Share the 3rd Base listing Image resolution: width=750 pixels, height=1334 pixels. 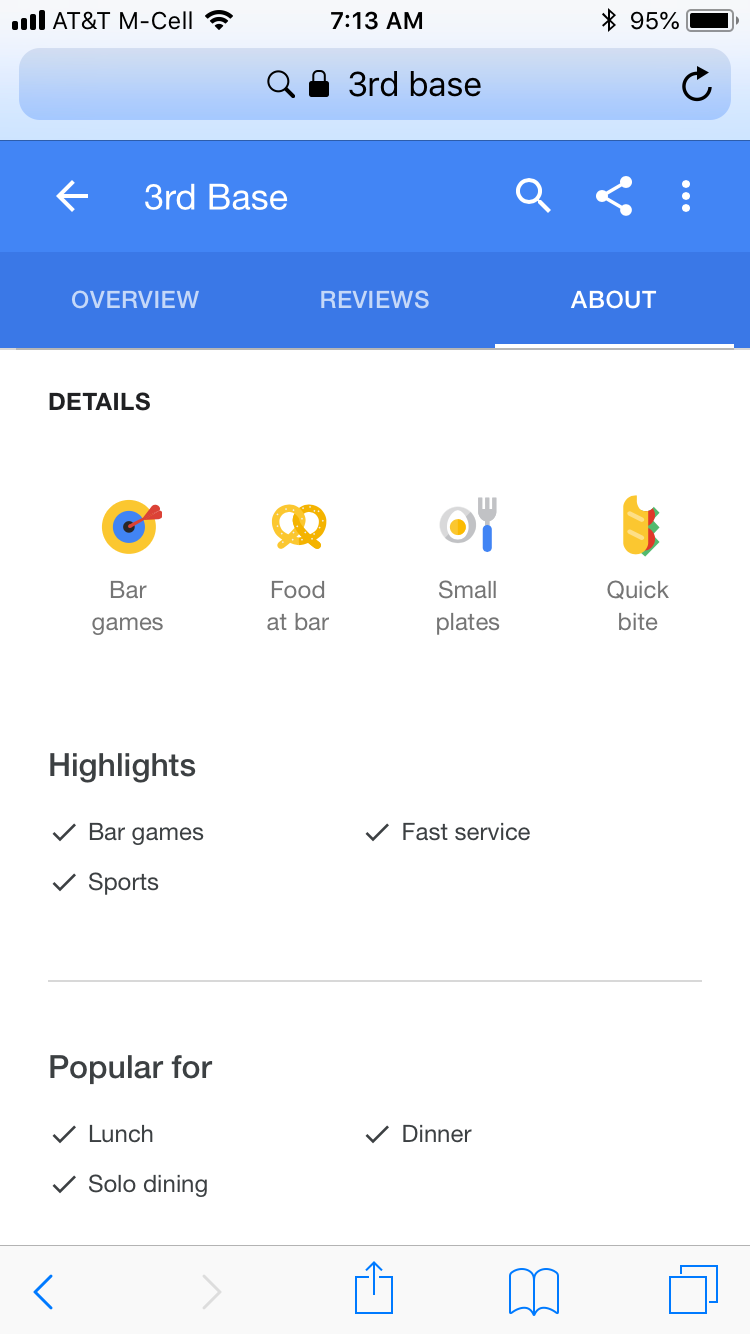click(x=614, y=196)
